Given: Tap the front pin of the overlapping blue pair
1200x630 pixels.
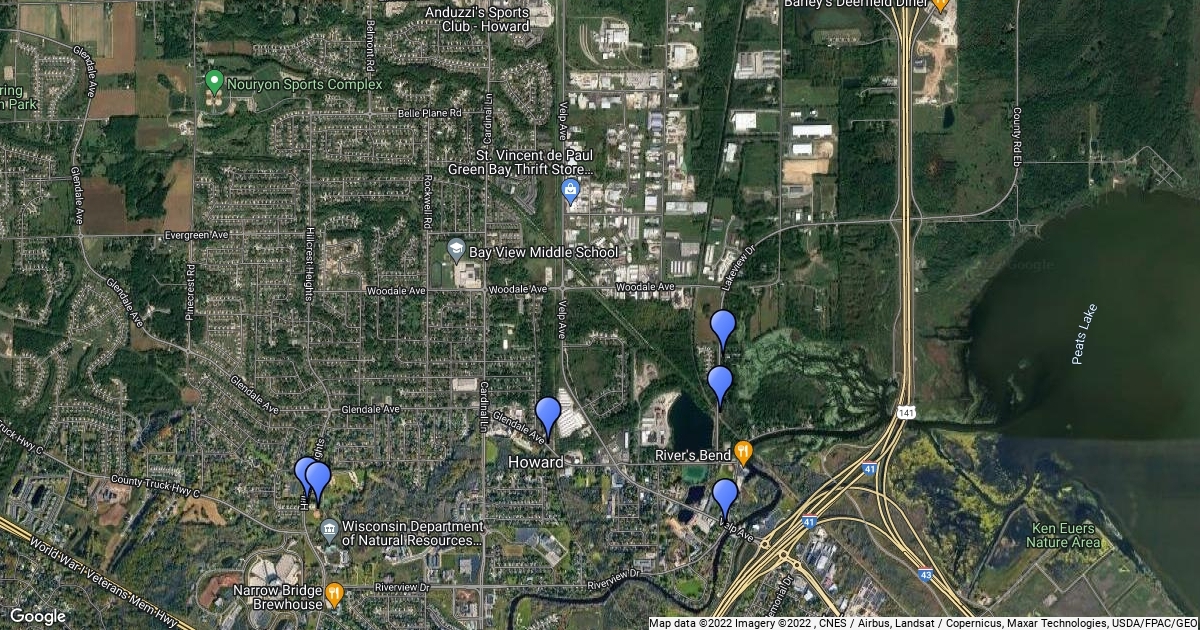Looking at the screenshot, I should click(318, 479).
